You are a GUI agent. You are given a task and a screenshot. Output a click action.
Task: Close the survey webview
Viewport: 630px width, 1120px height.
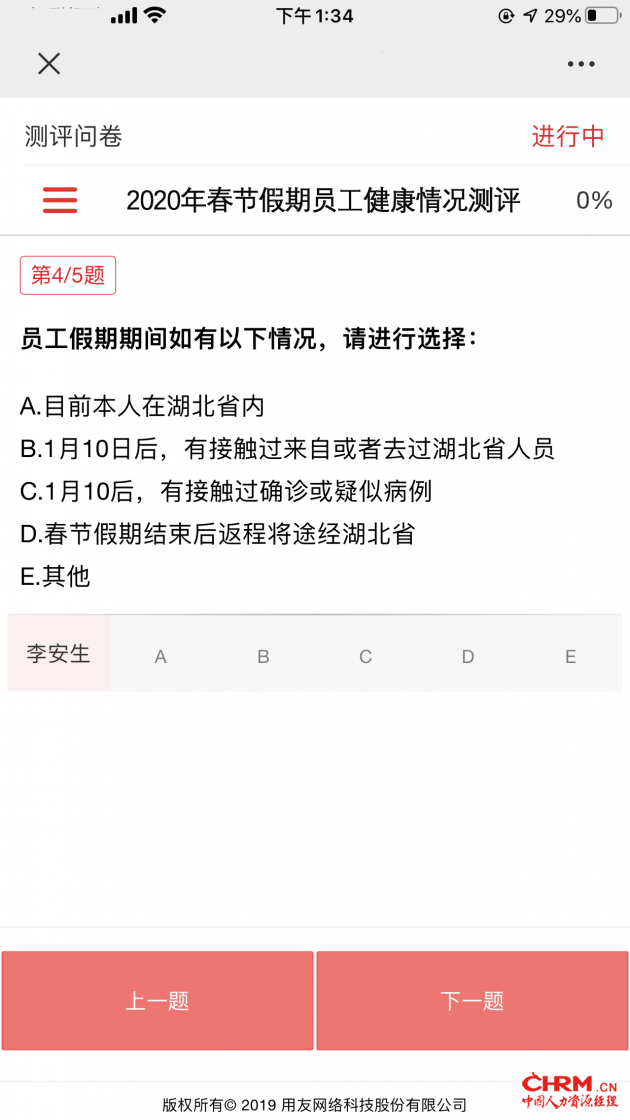pos(49,64)
